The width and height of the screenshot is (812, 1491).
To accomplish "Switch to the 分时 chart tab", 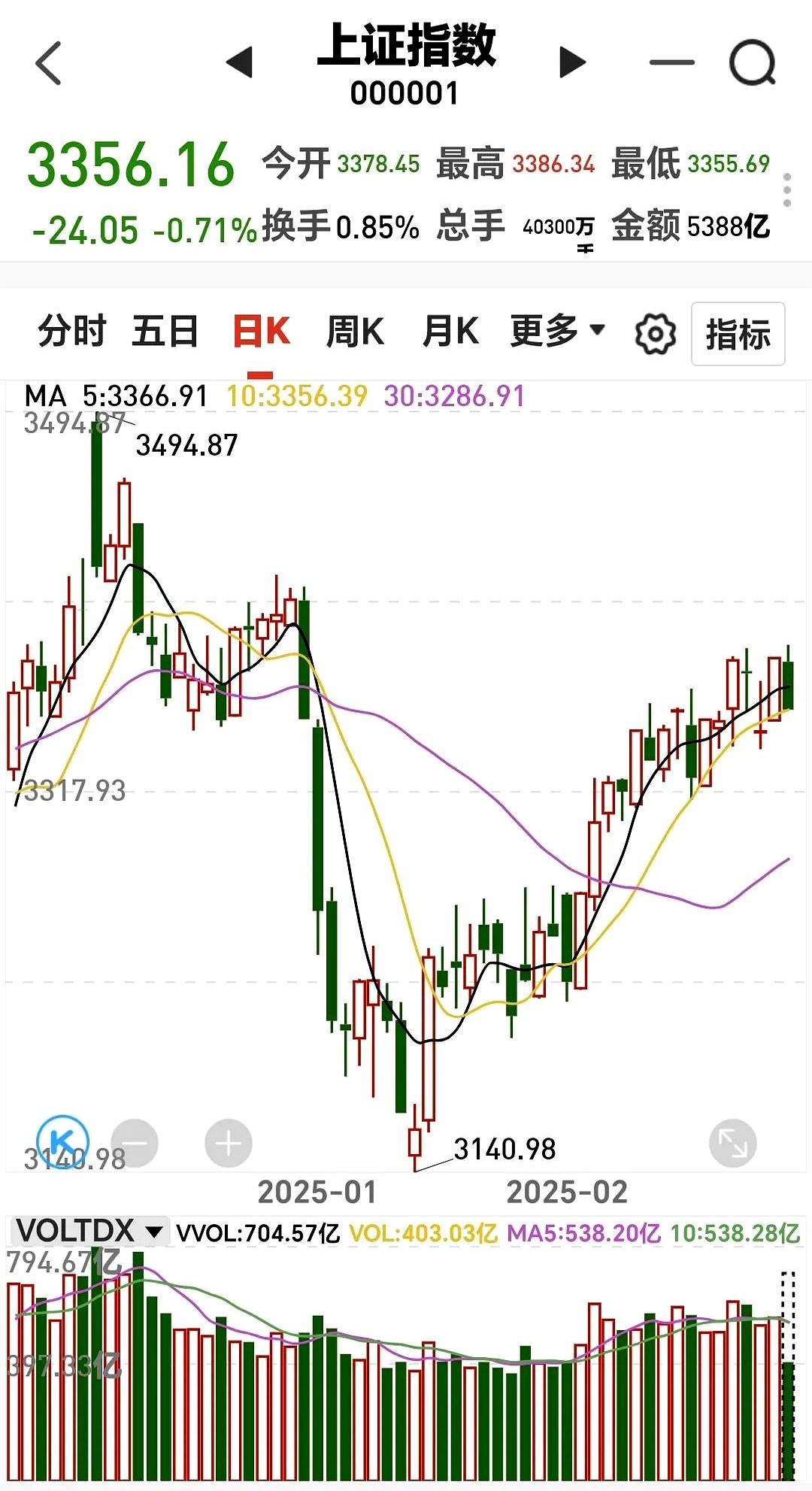I will coord(72,332).
